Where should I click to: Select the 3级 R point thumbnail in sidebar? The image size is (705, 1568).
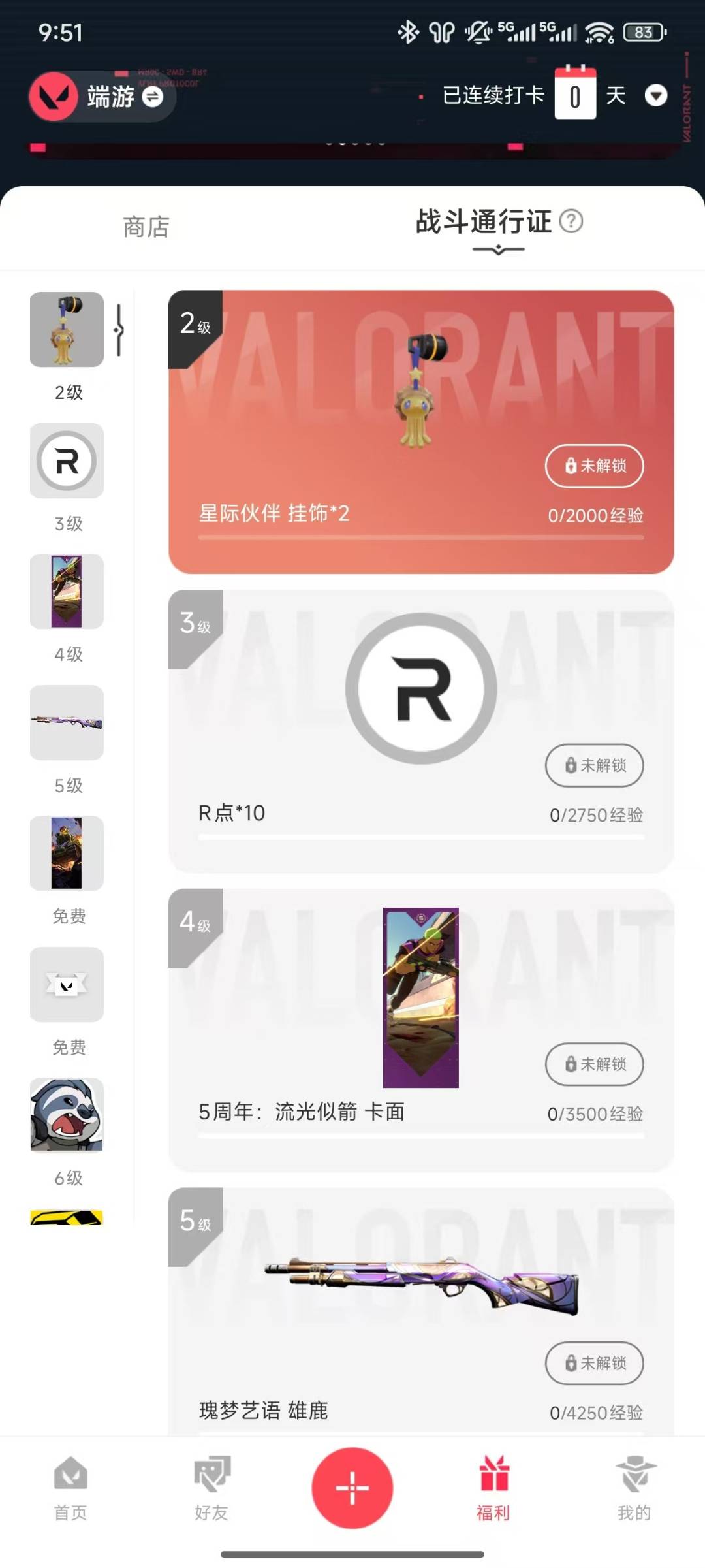click(x=67, y=461)
